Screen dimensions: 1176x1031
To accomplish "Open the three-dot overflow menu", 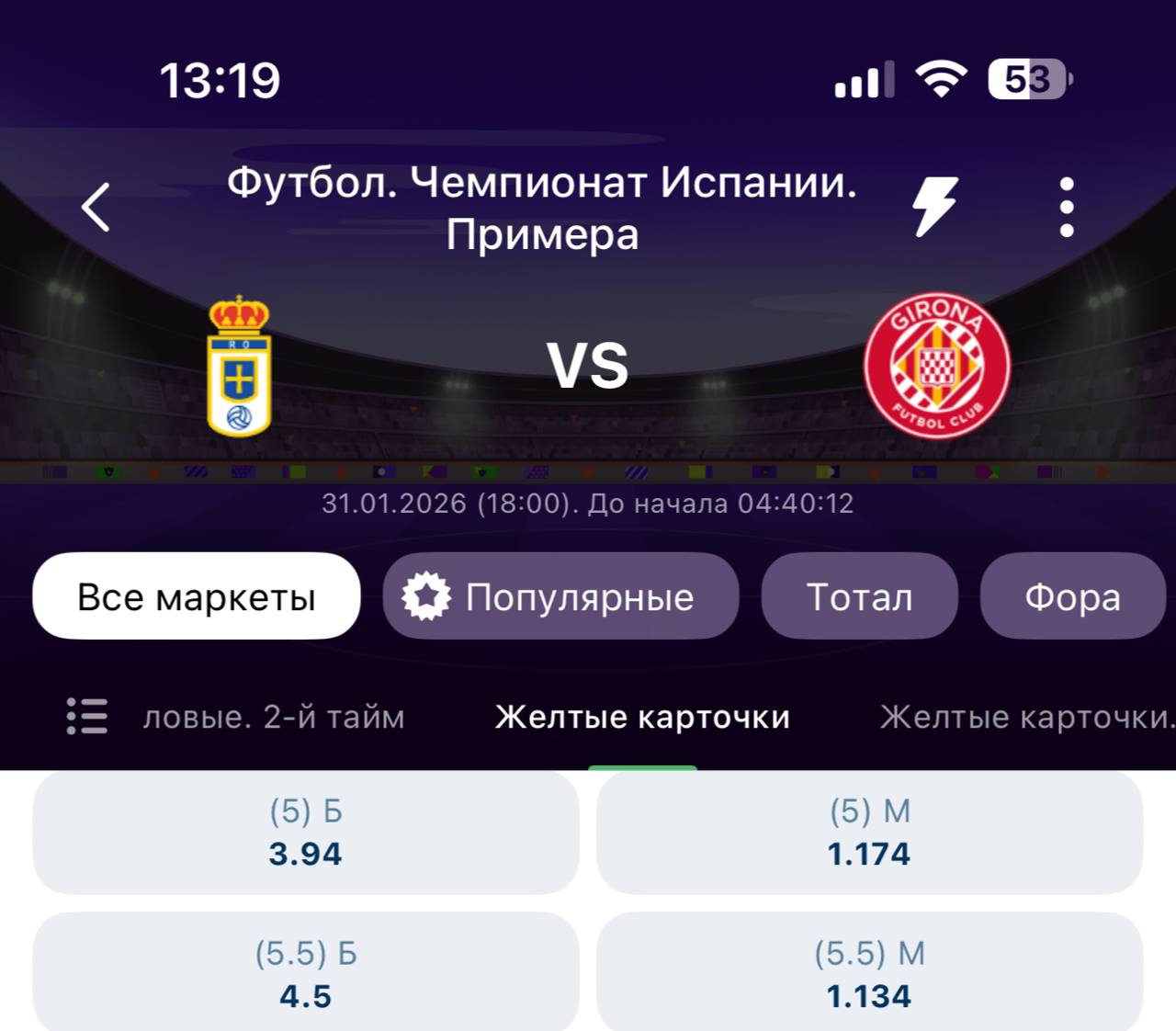I will point(1066,207).
